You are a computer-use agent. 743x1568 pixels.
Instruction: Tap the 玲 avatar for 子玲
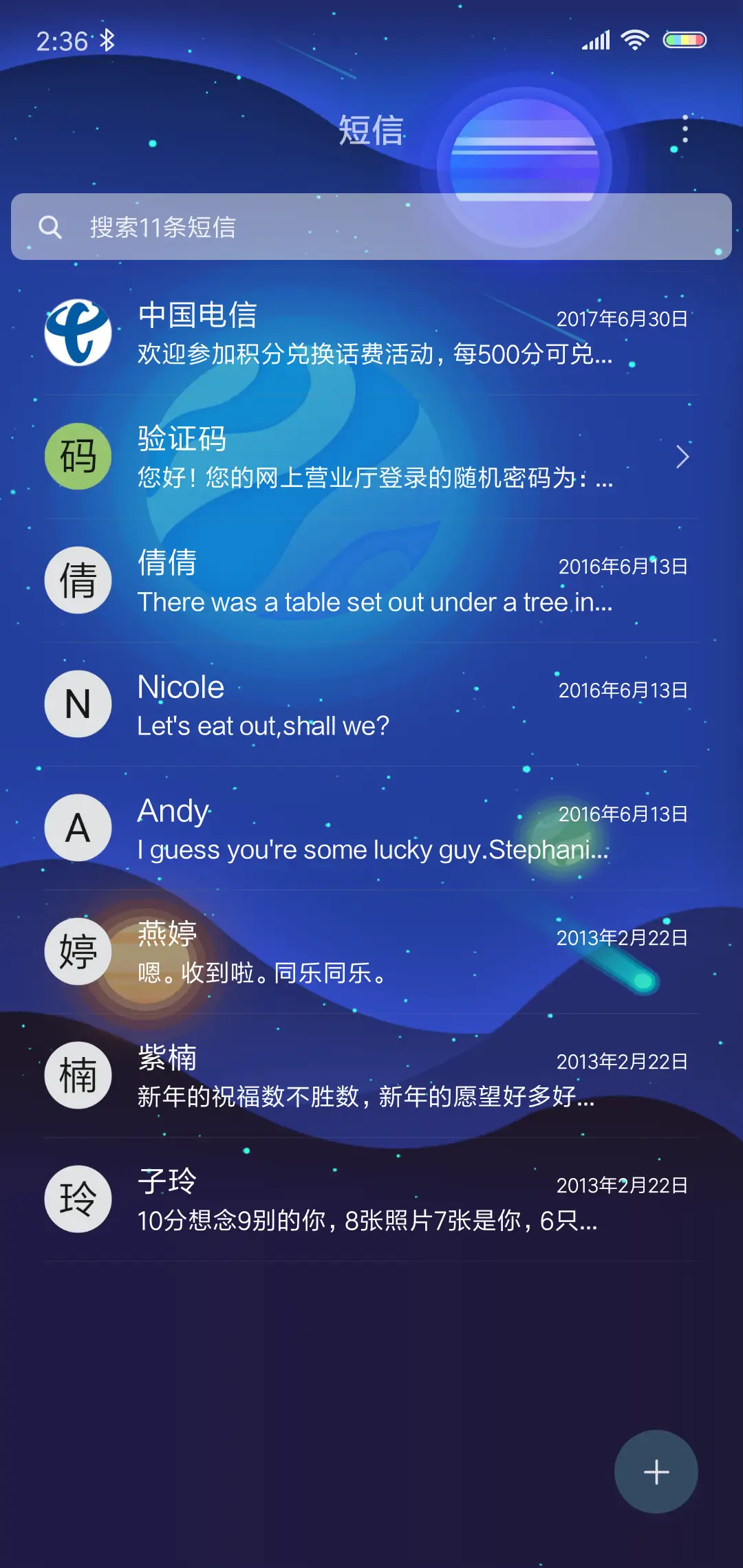(77, 1199)
